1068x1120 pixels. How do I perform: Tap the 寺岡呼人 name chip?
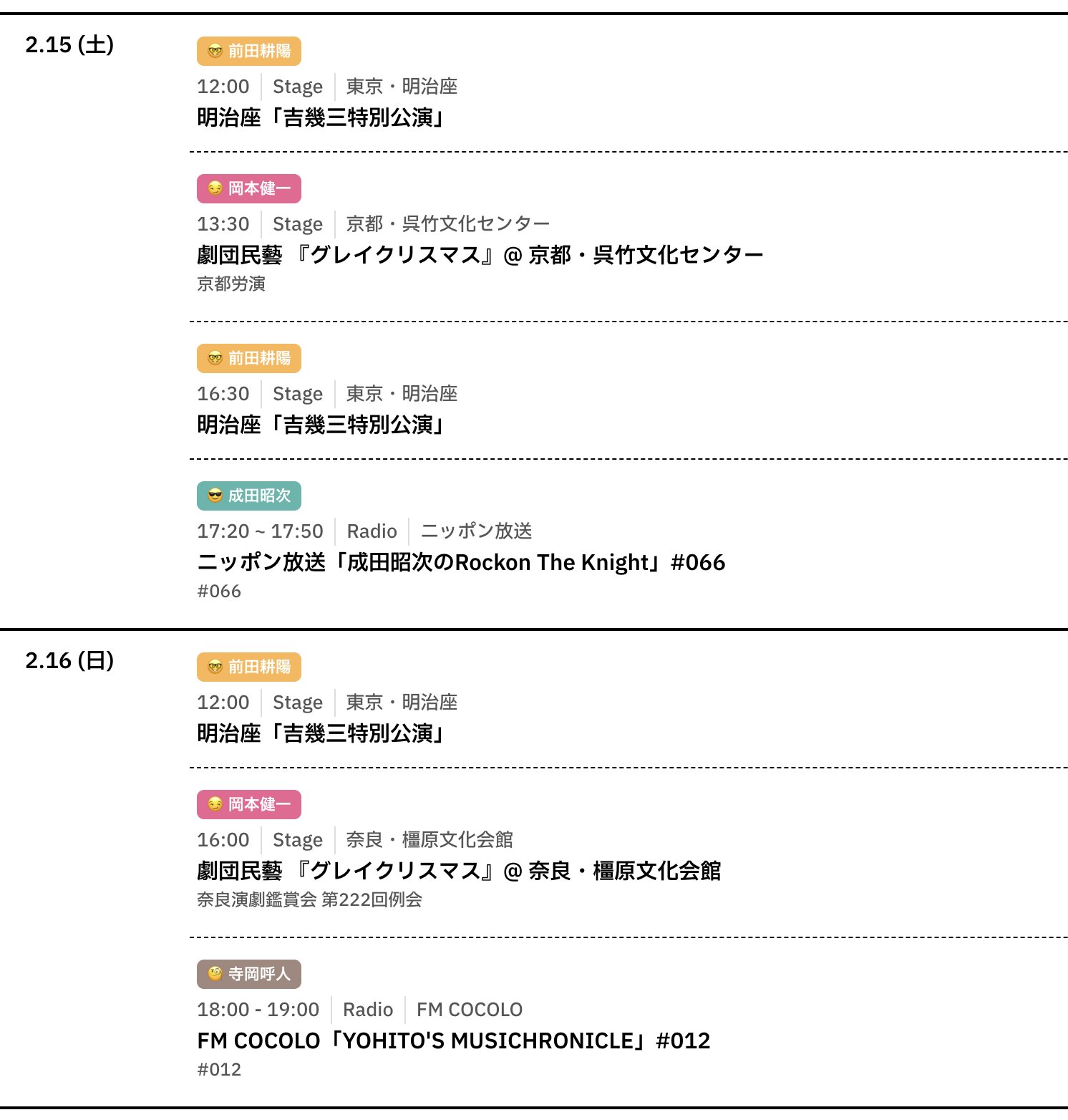[249, 974]
